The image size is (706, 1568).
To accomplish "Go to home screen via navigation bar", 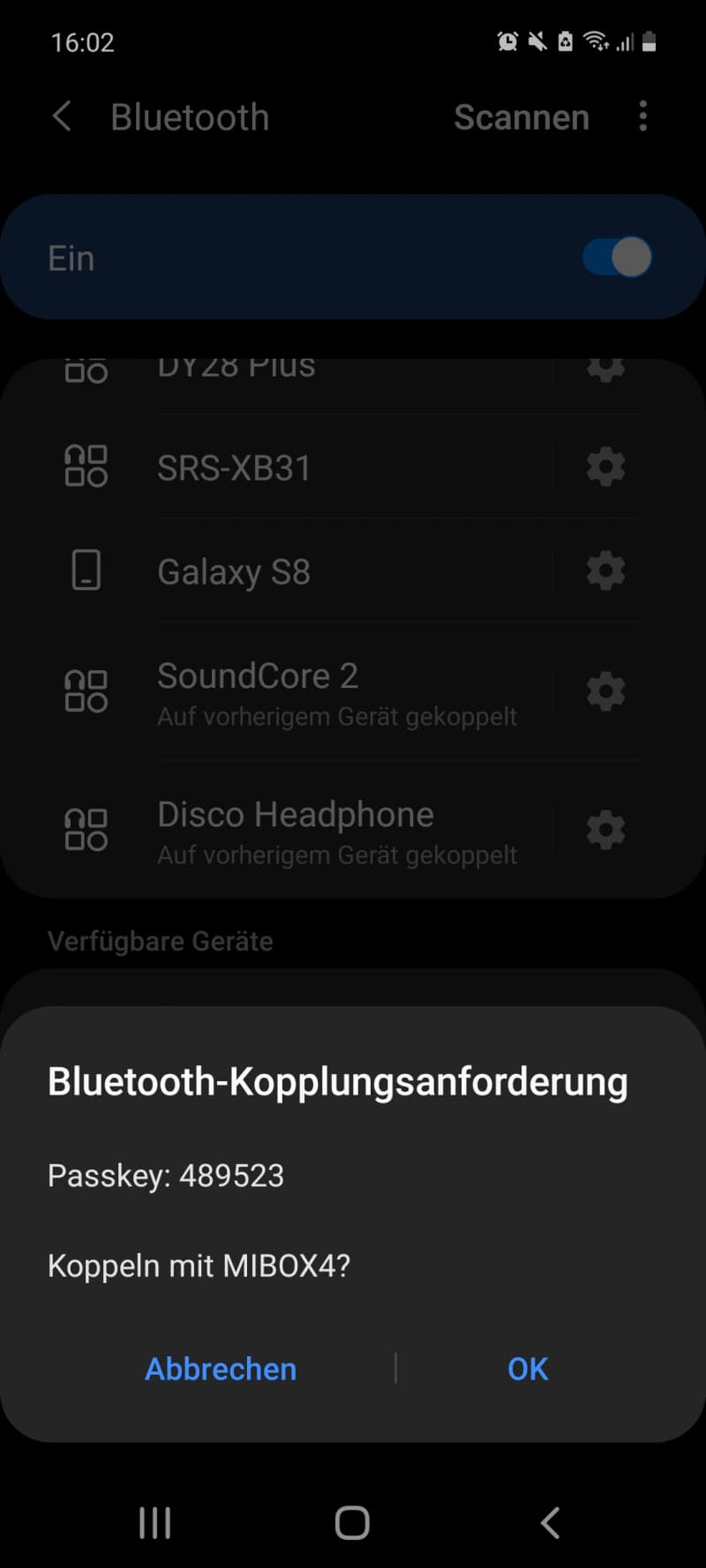I will [x=352, y=1523].
